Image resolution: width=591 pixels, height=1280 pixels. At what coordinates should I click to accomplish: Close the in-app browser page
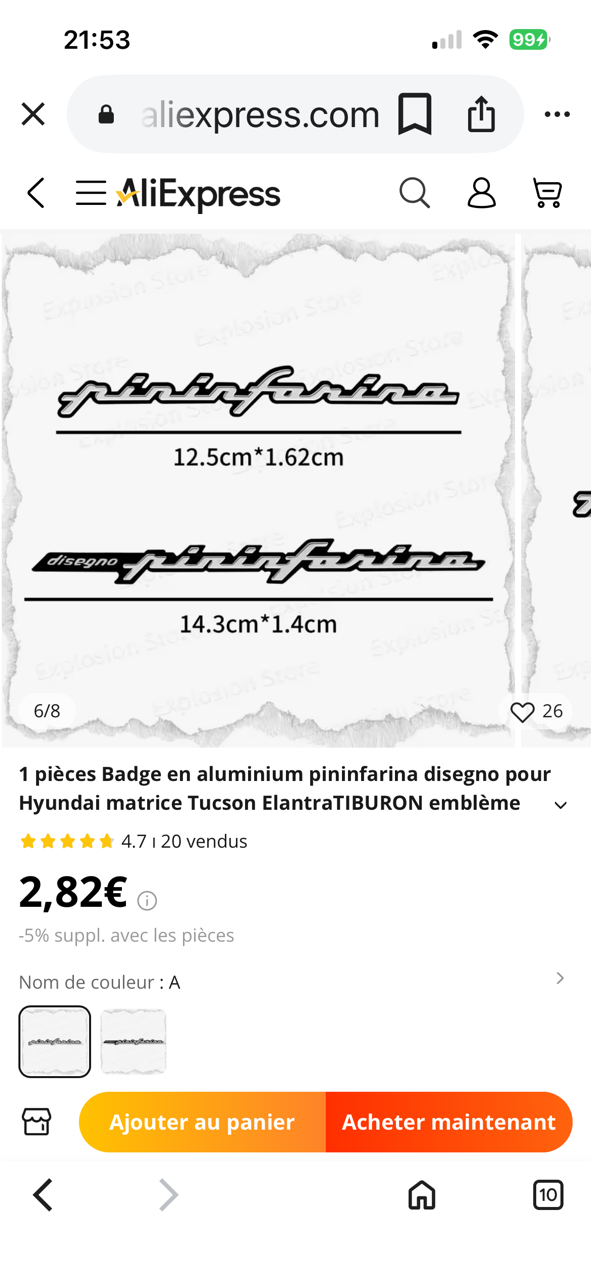click(x=33, y=114)
